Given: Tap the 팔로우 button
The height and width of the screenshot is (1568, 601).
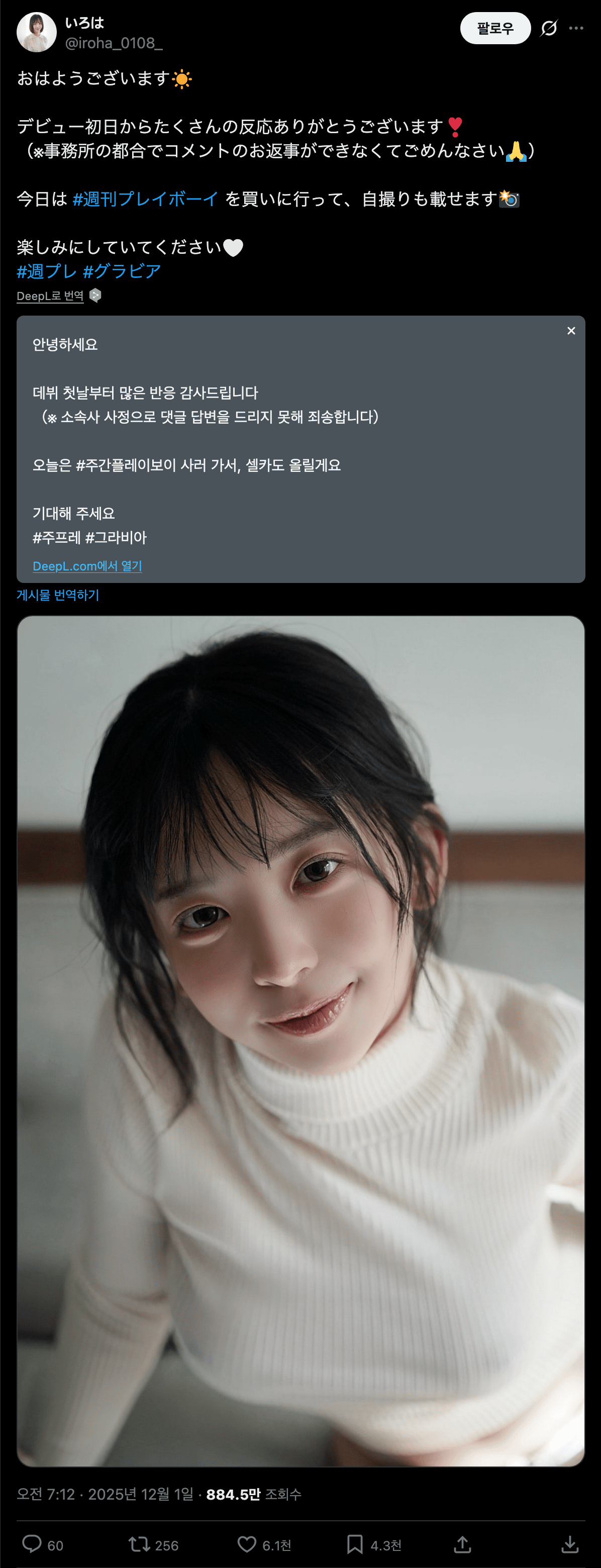Looking at the screenshot, I should (x=494, y=29).
